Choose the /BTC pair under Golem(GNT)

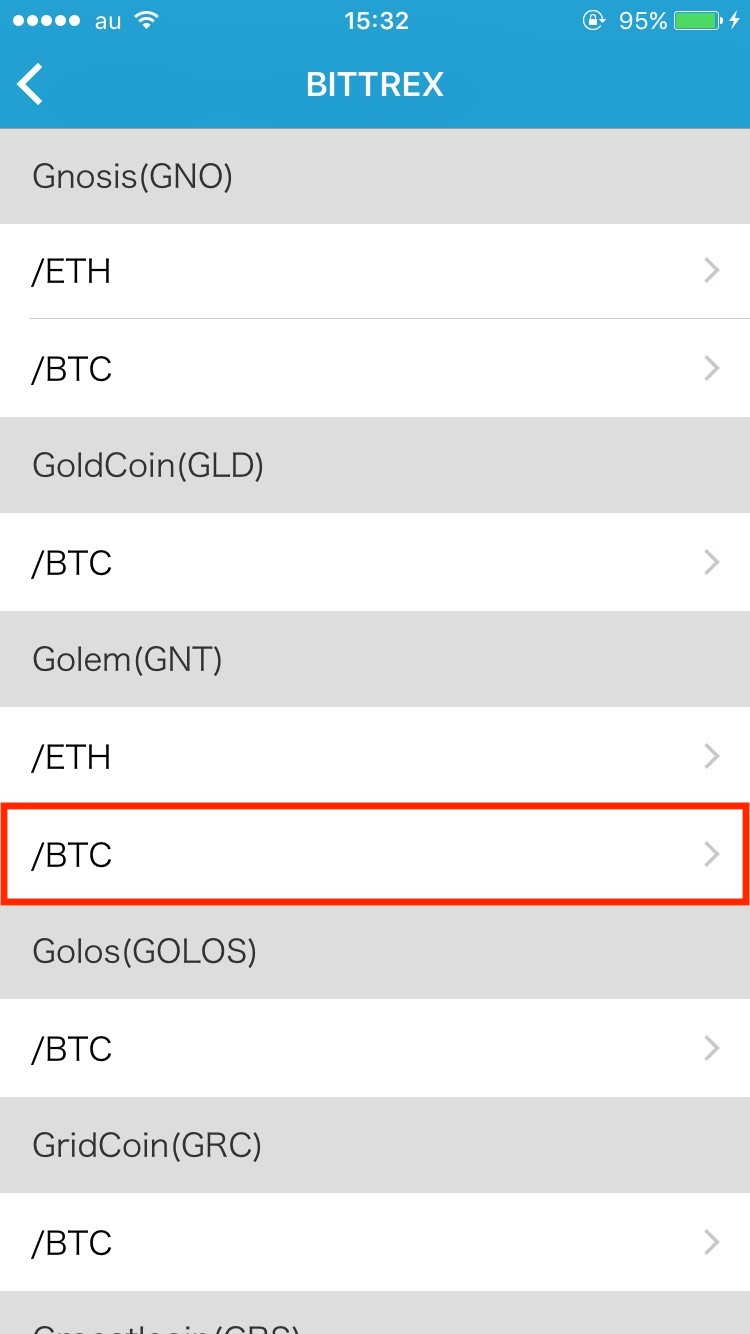pyautogui.click(x=375, y=854)
